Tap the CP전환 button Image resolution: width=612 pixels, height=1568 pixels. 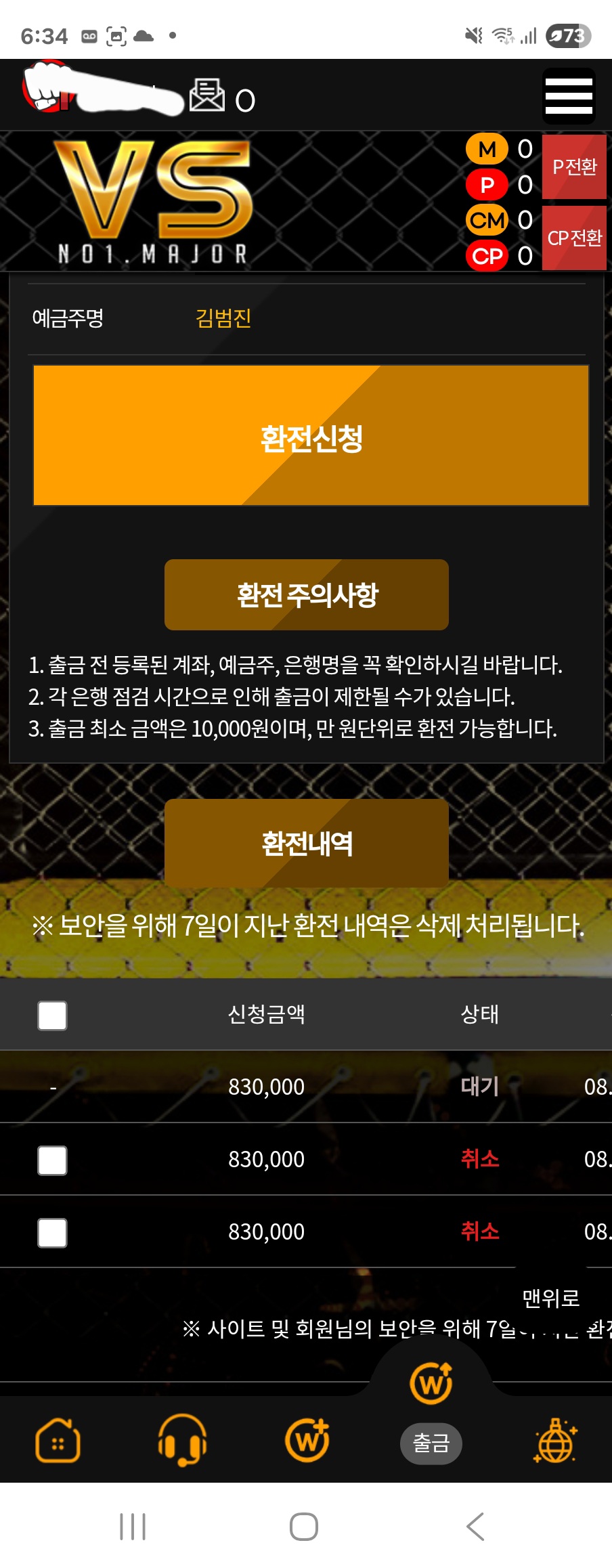[x=574, y=238]
